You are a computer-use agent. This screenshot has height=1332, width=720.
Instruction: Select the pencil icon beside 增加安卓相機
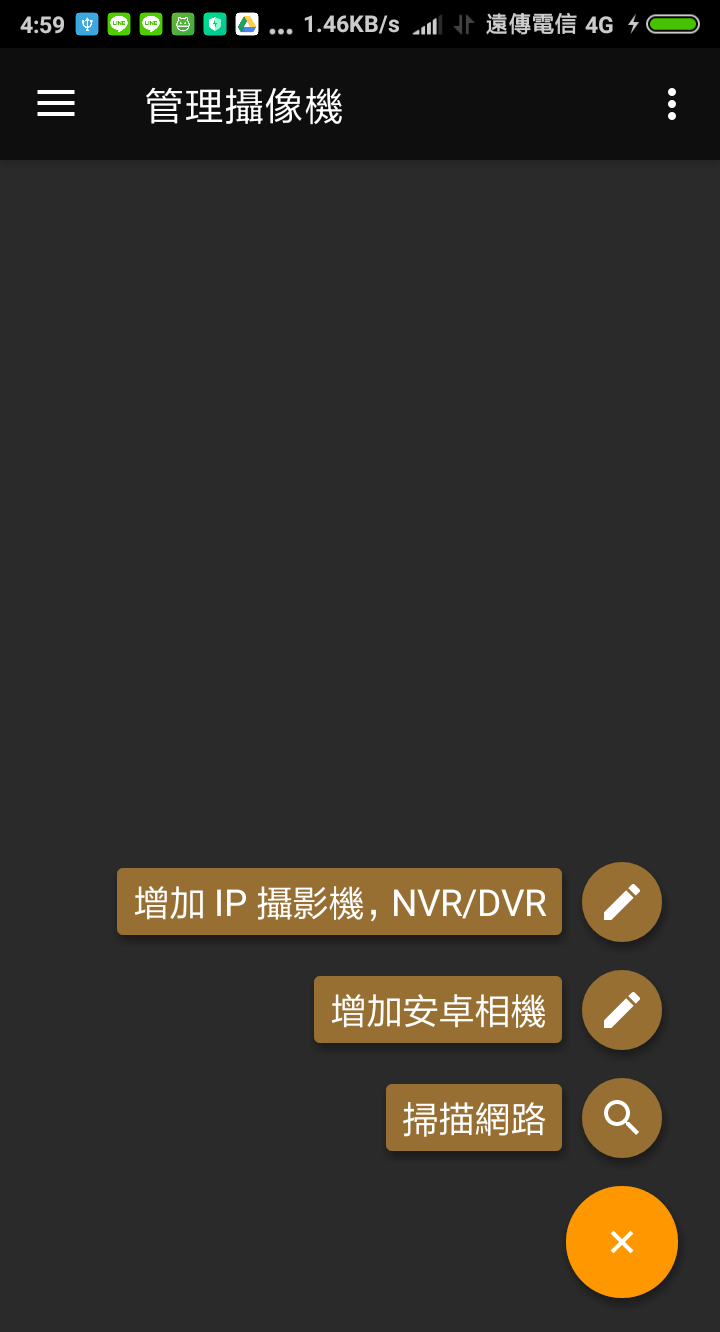(621, 1009)
